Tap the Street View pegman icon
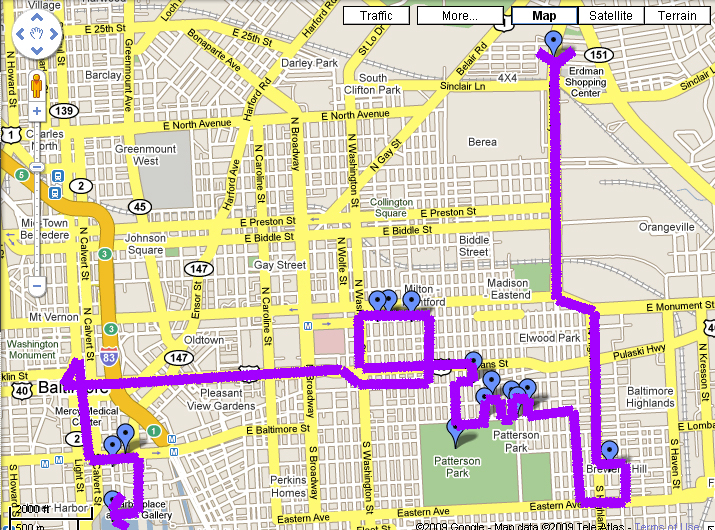The height and width of the screenshot is (530, 715). (37, 83)
